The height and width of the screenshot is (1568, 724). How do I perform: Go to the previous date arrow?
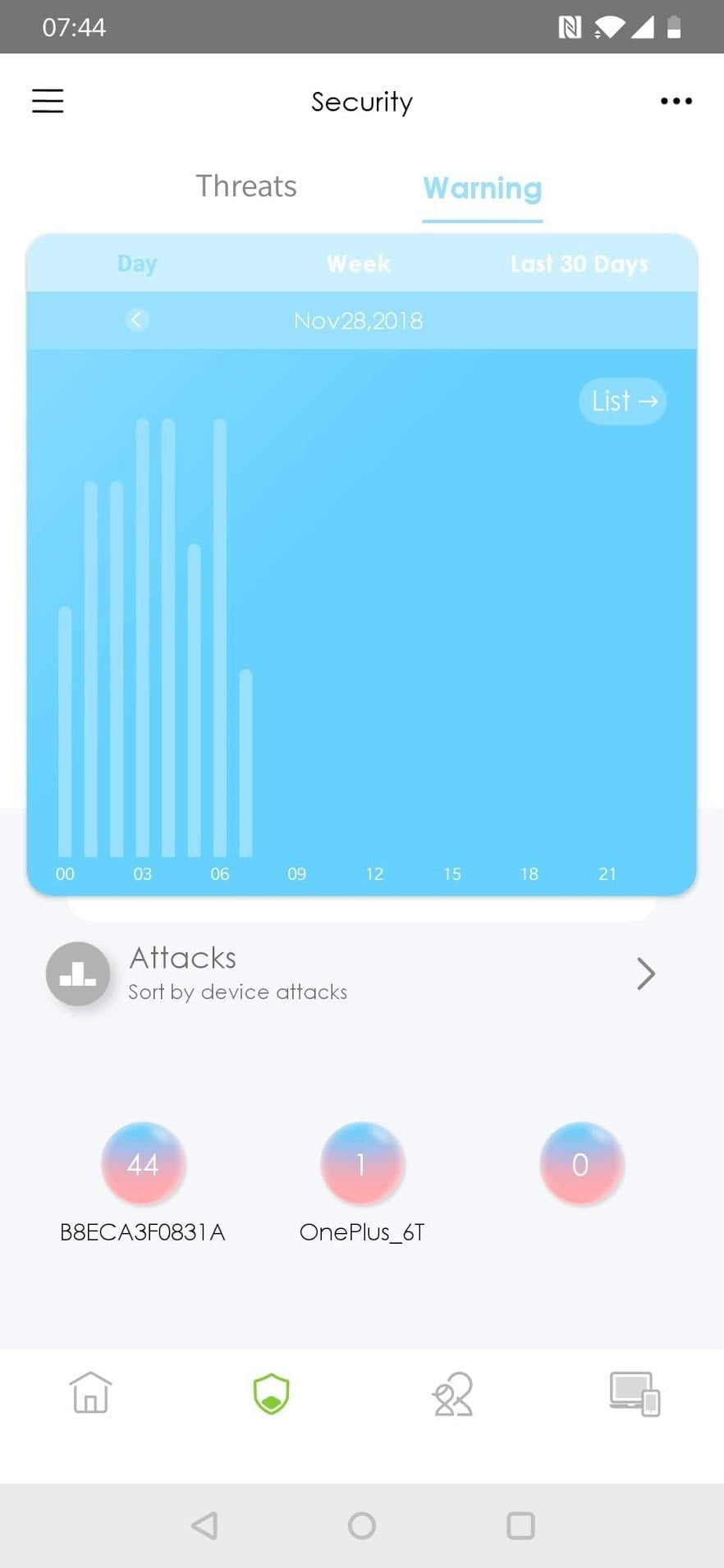point(137,320)
